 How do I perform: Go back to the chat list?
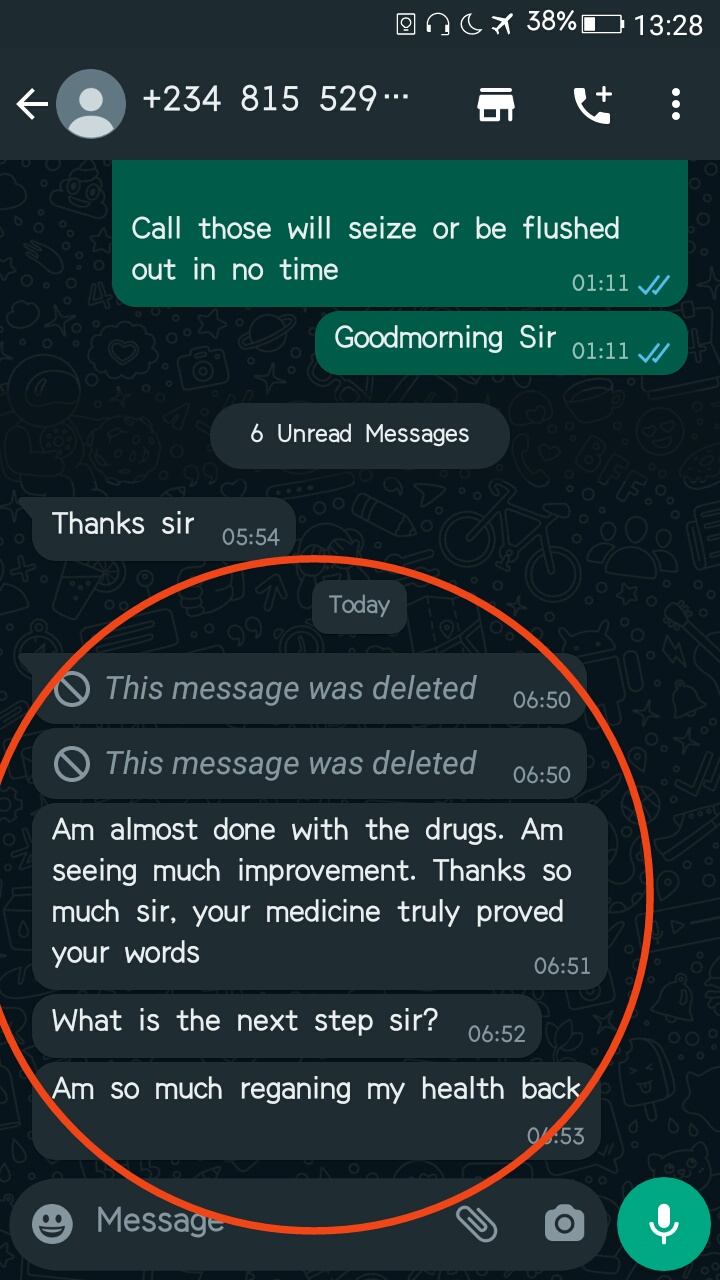32,104
